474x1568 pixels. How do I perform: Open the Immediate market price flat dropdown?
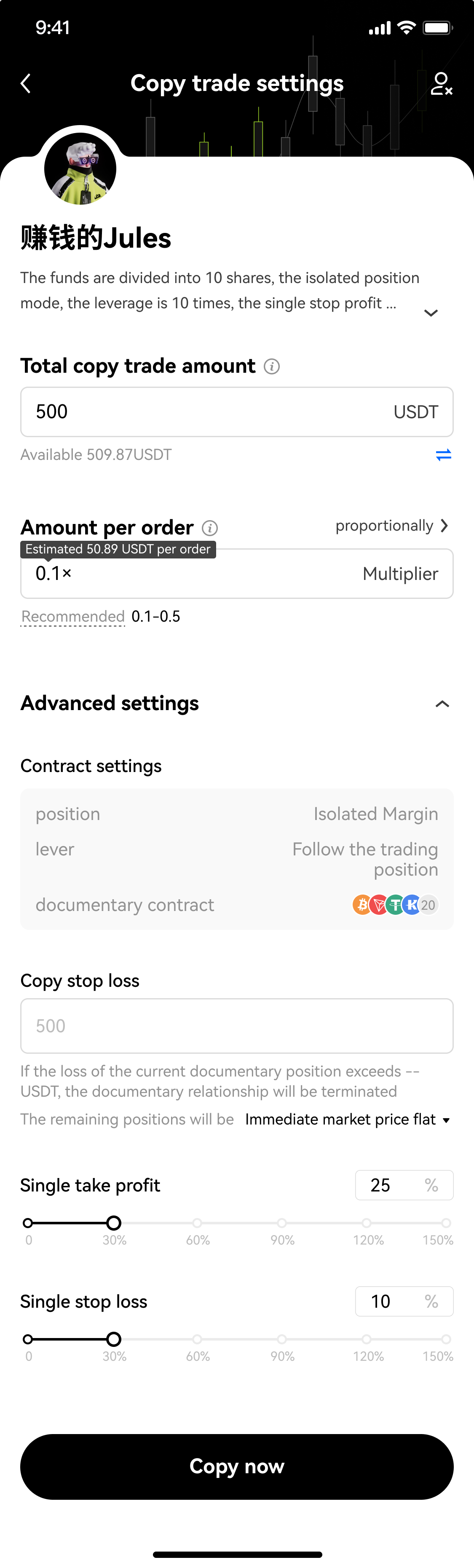click(x=347, y=1120)
